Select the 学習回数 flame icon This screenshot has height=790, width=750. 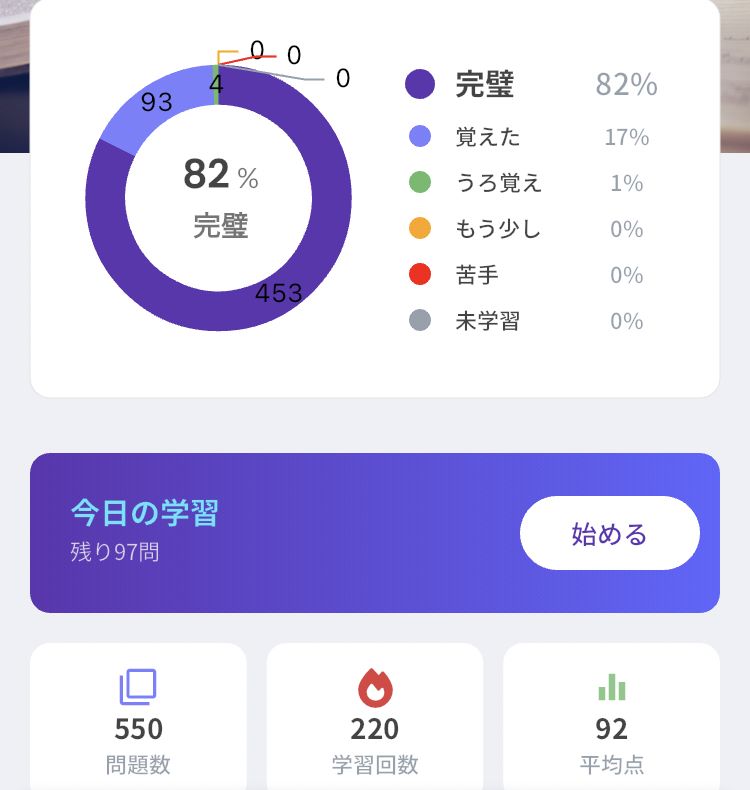375,686
